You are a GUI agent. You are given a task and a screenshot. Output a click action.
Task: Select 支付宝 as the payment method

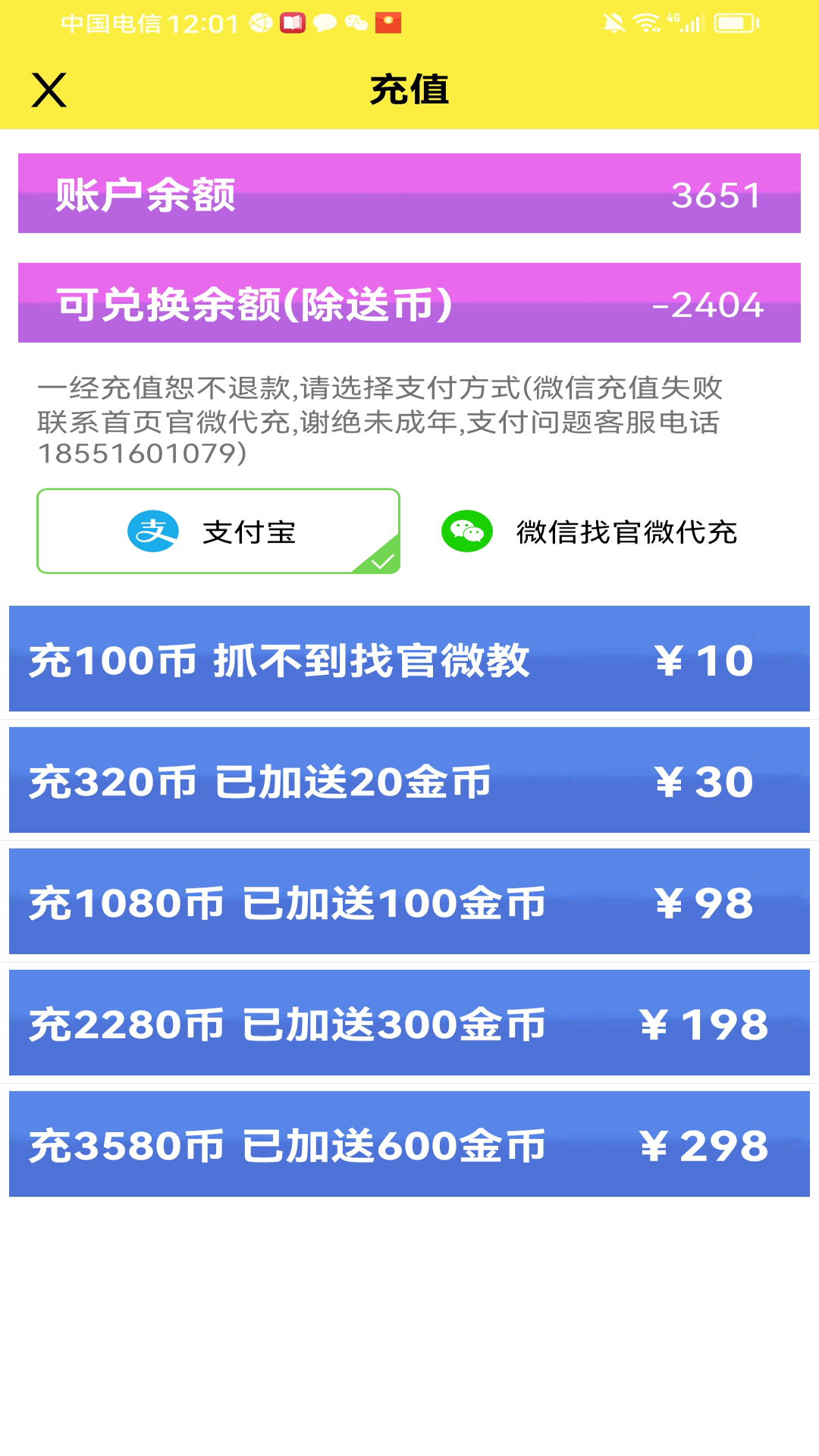click(x=218, y=531)
